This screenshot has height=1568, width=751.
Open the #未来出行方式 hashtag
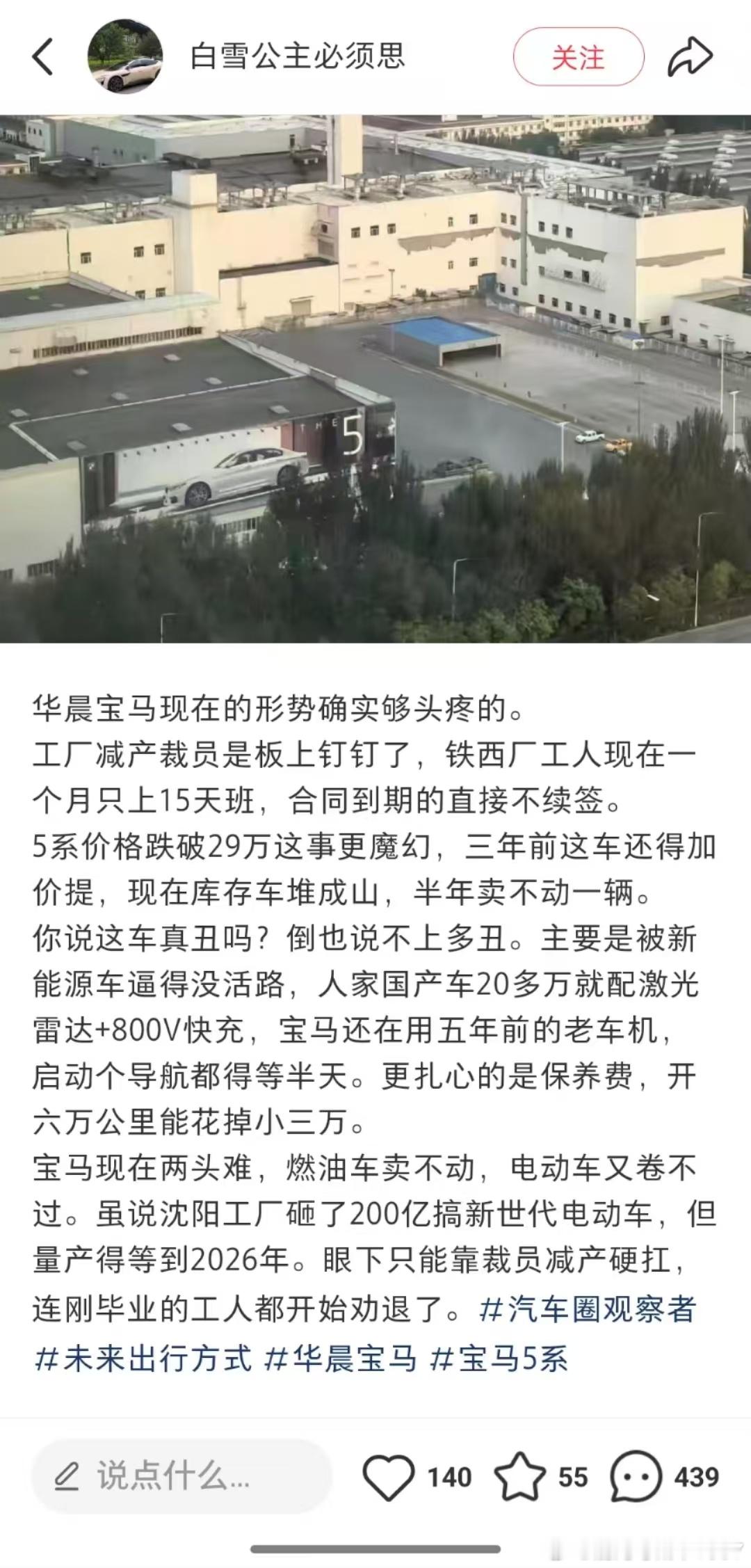pos(143,1357)
